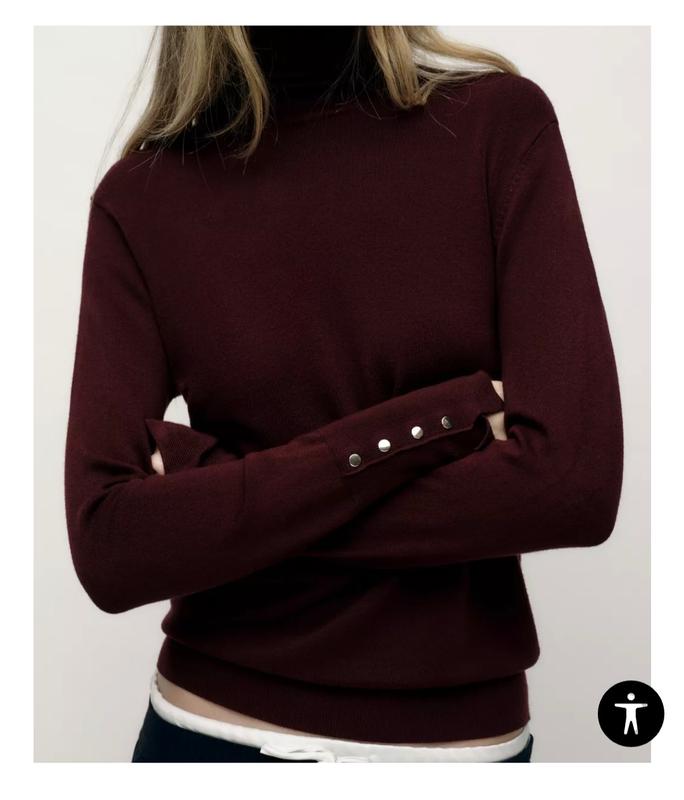Open the accessibility options button
The width and height of the screenshot is (684, 800).
pyautogui.click(x=631, y=713)
